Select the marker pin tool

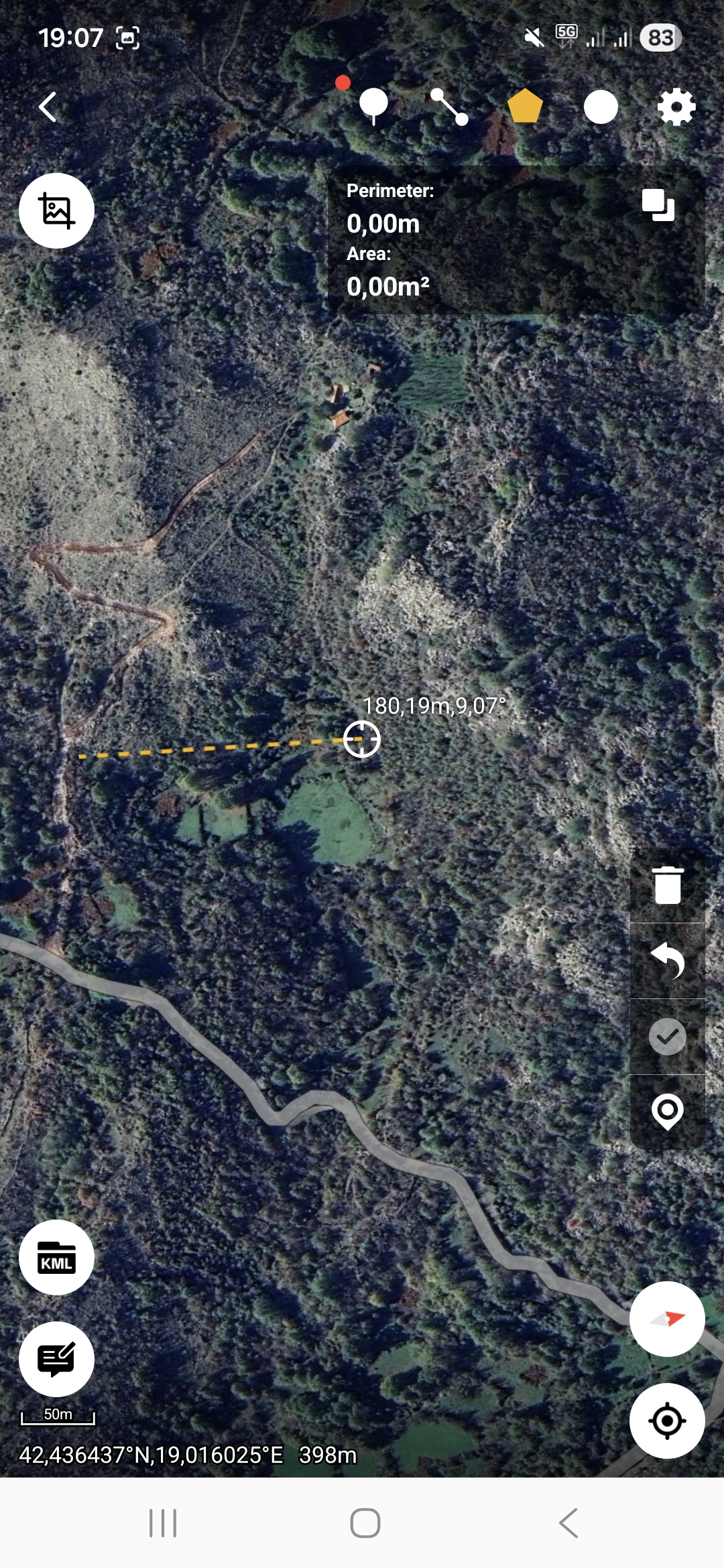click(x=373, y=106)
